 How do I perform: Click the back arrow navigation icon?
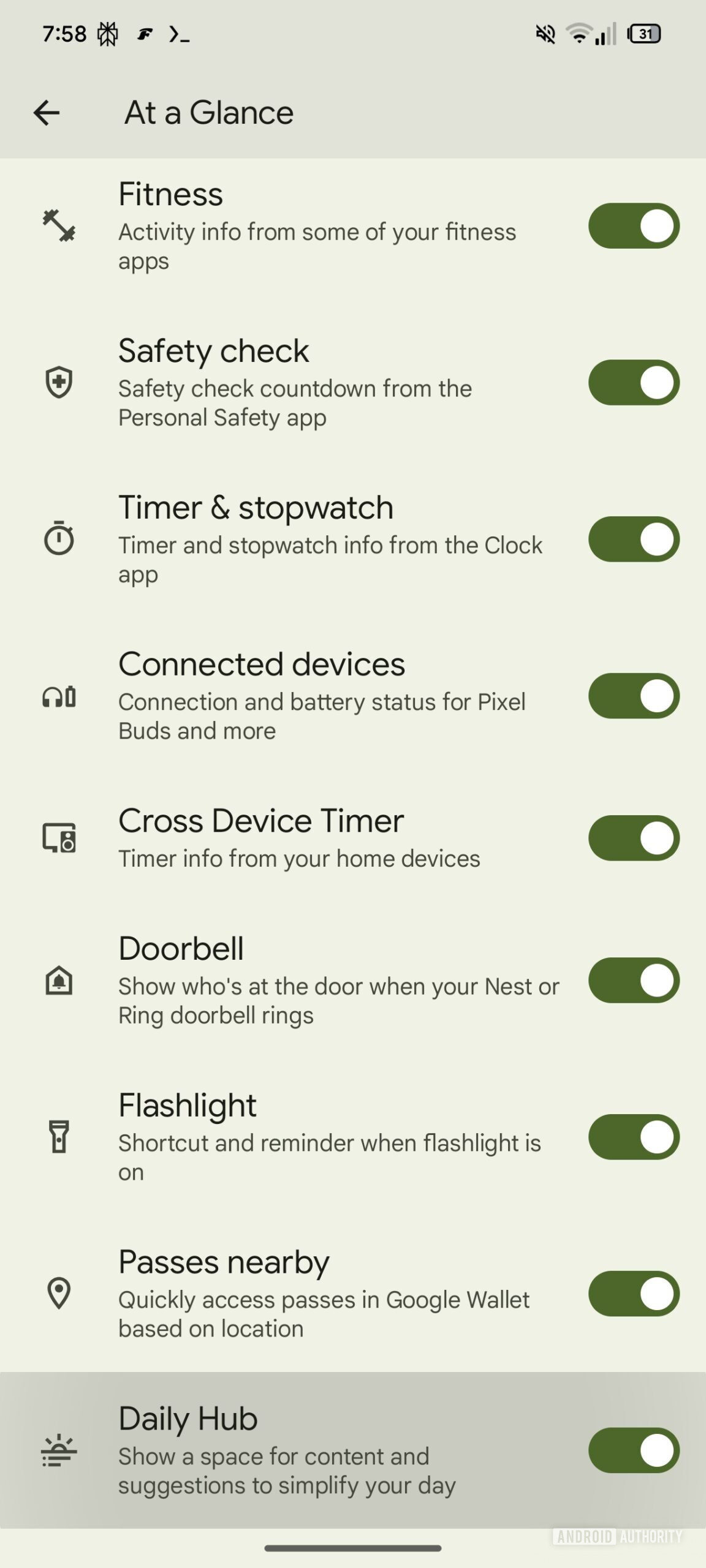[x=47, y=112]
